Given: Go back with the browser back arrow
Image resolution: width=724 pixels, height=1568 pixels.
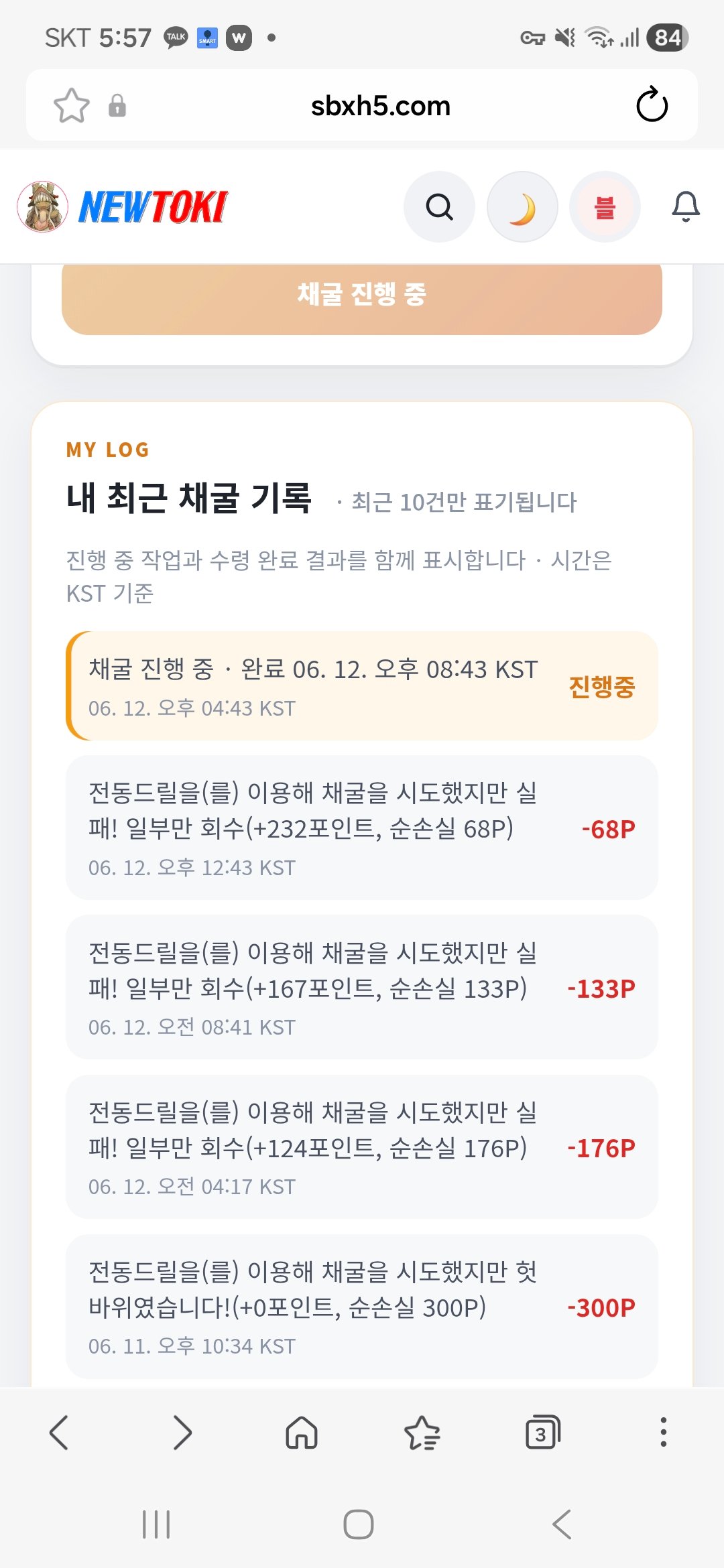Looking at the screenshot, I should click(59, 1433).
